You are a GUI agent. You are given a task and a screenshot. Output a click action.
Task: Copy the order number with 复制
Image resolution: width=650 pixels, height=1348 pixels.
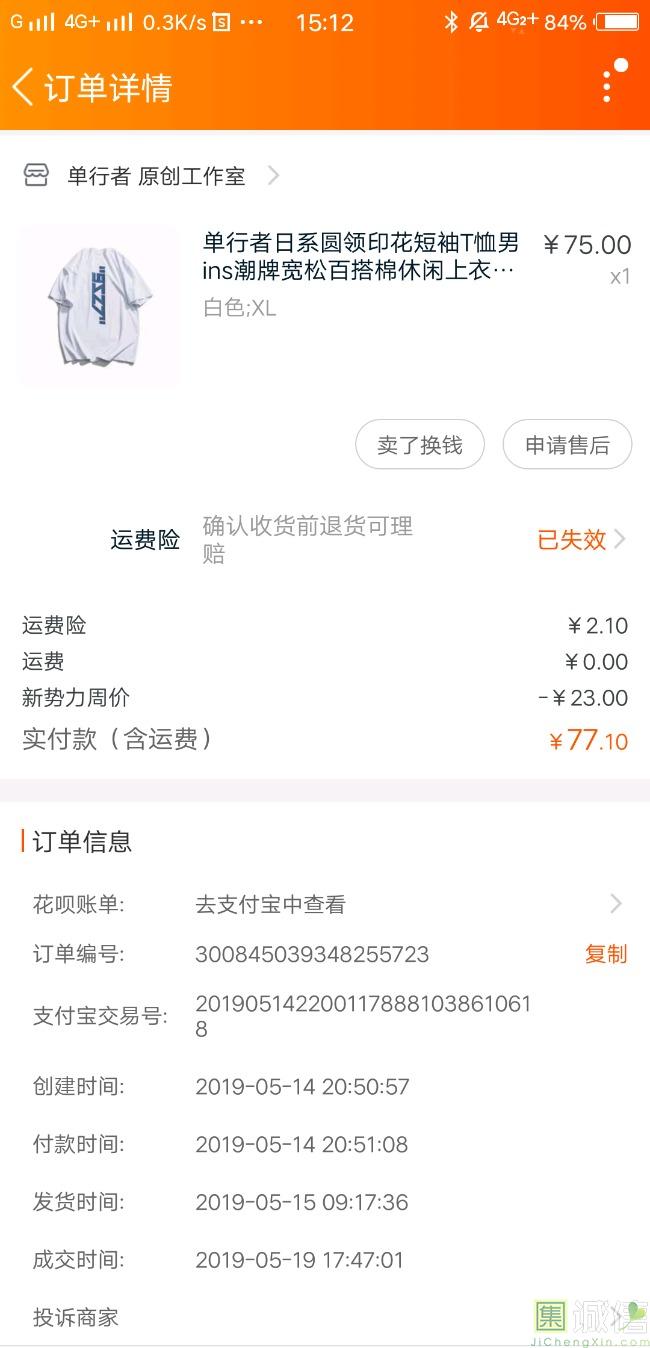(x=605, y=954)
